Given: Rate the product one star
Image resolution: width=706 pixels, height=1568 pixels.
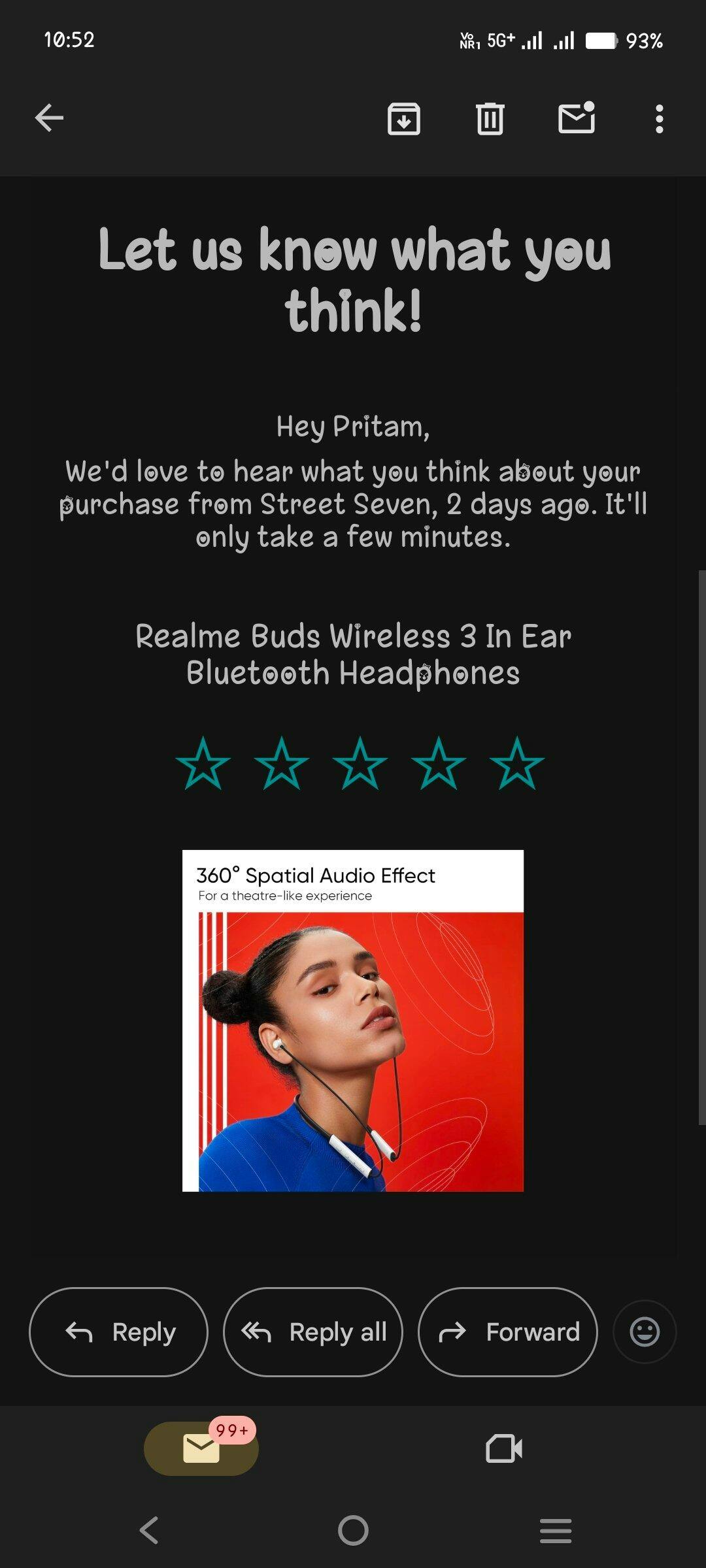Looking at the screenshot, I should [x=203, y=764].
